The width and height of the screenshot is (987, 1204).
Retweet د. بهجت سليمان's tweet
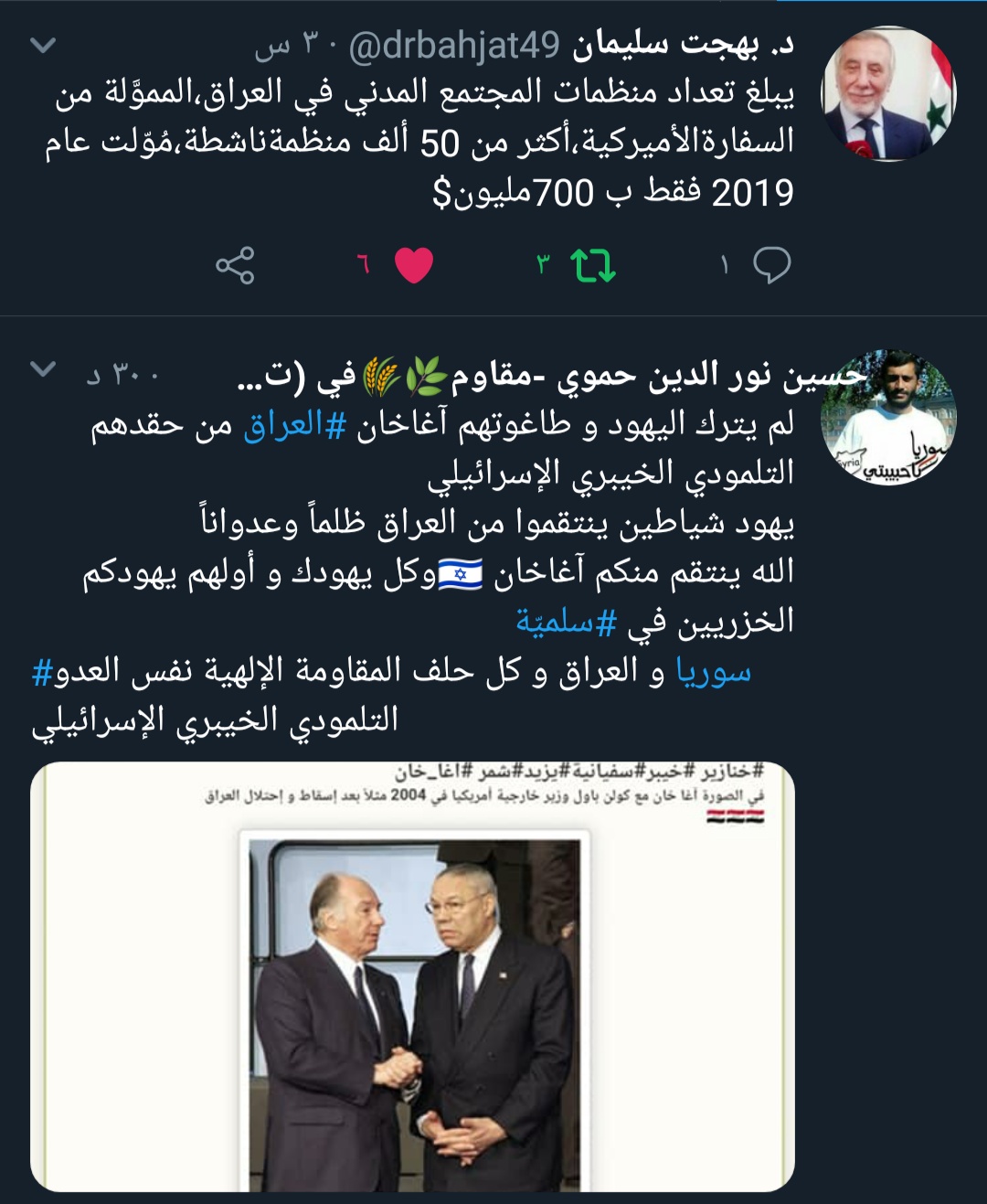click(593, 266)
